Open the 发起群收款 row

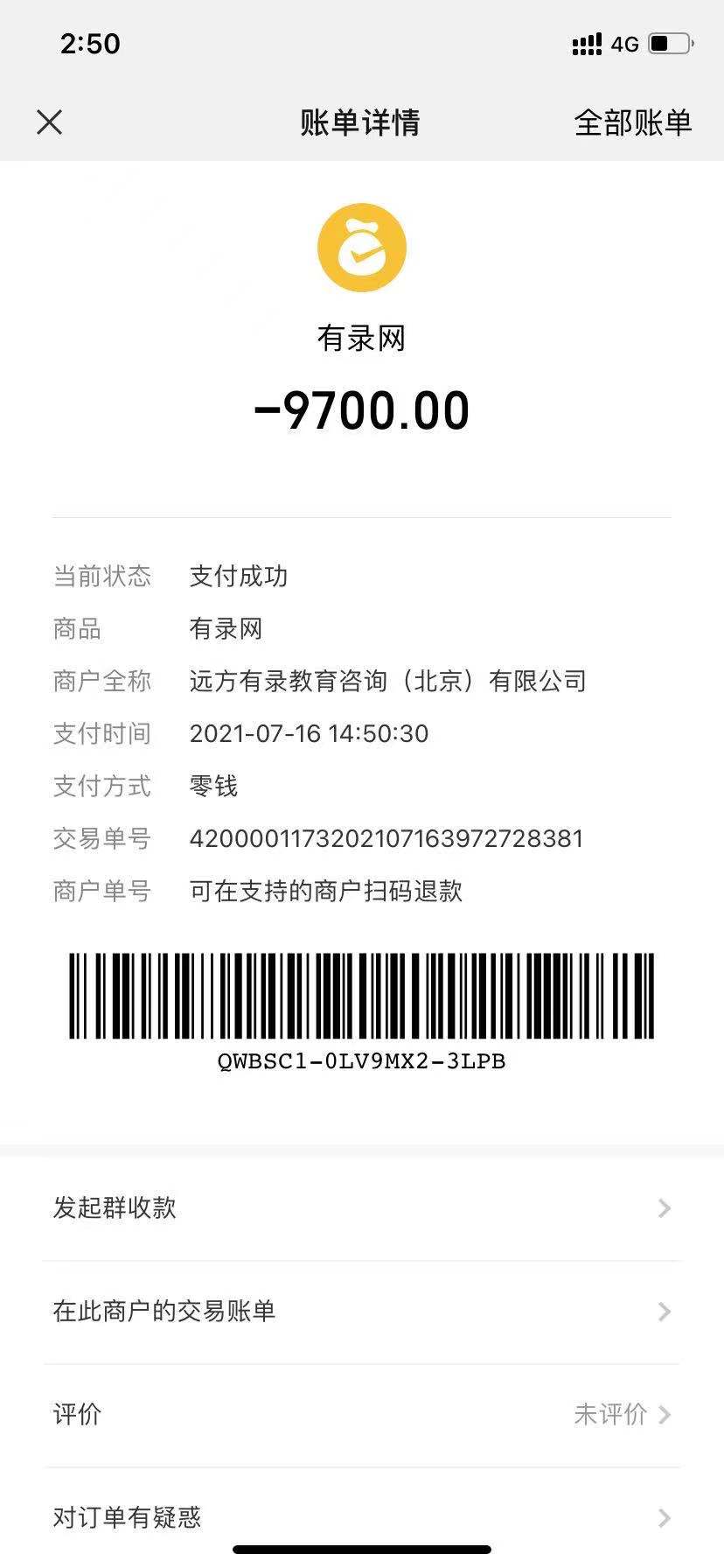point(361,1208)
